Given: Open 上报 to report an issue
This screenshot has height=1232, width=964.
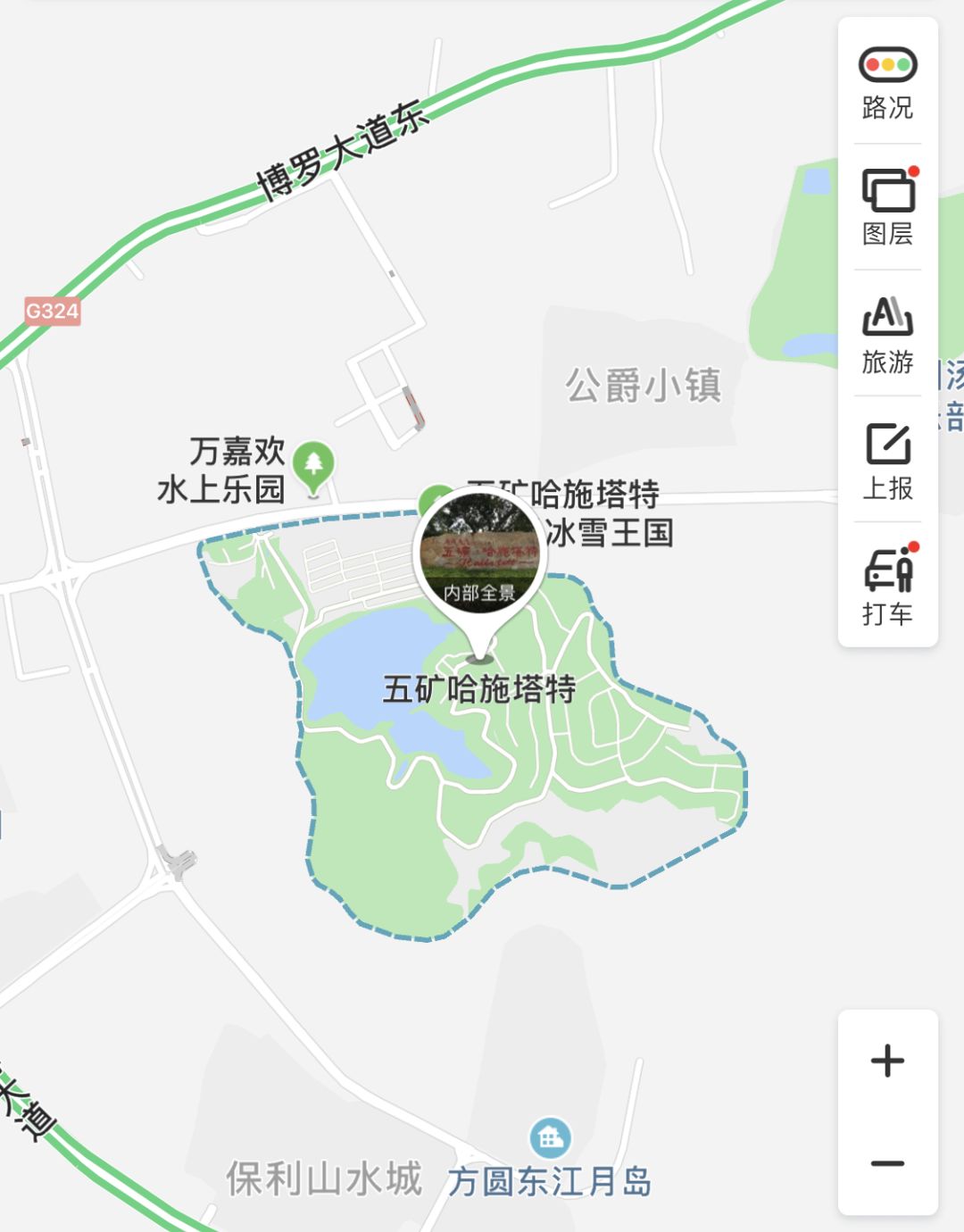Looking at the screenshot, I should (887, 461).
